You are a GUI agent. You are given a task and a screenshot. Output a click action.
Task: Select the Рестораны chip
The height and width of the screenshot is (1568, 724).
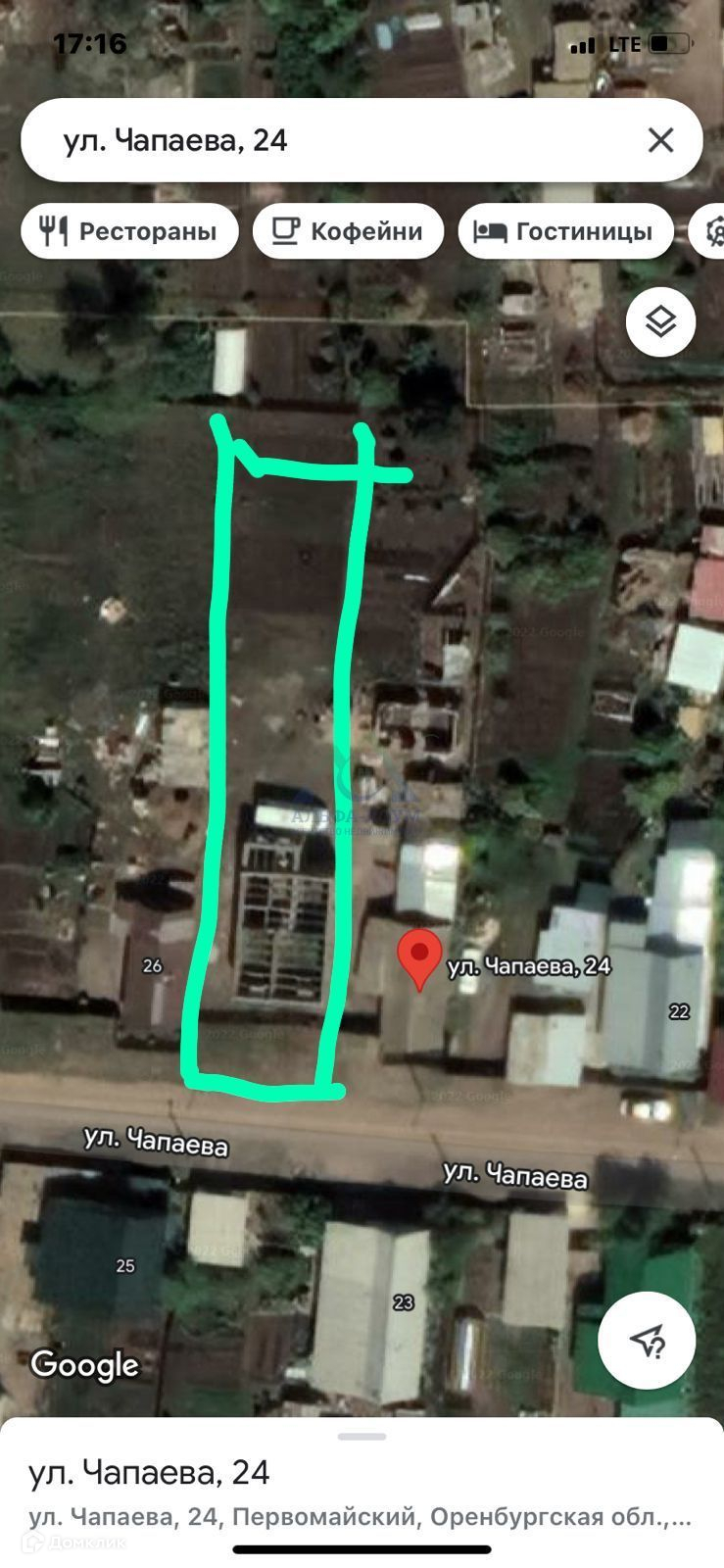coord(129,231)
